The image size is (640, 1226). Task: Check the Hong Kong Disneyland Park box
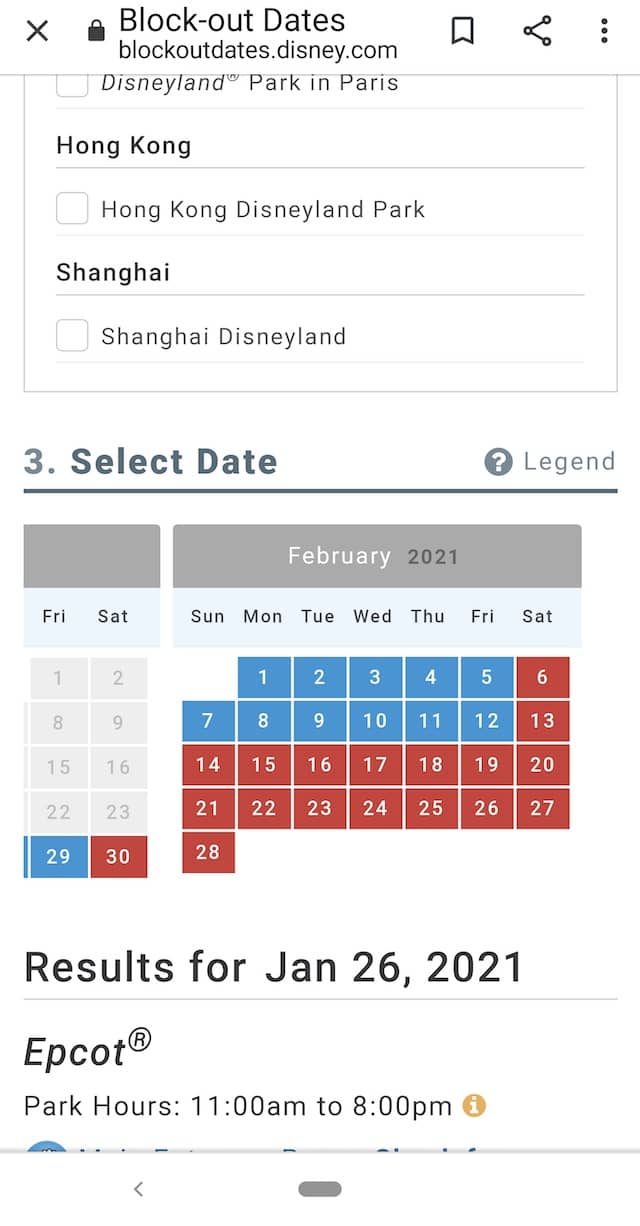tap(72, 209)
